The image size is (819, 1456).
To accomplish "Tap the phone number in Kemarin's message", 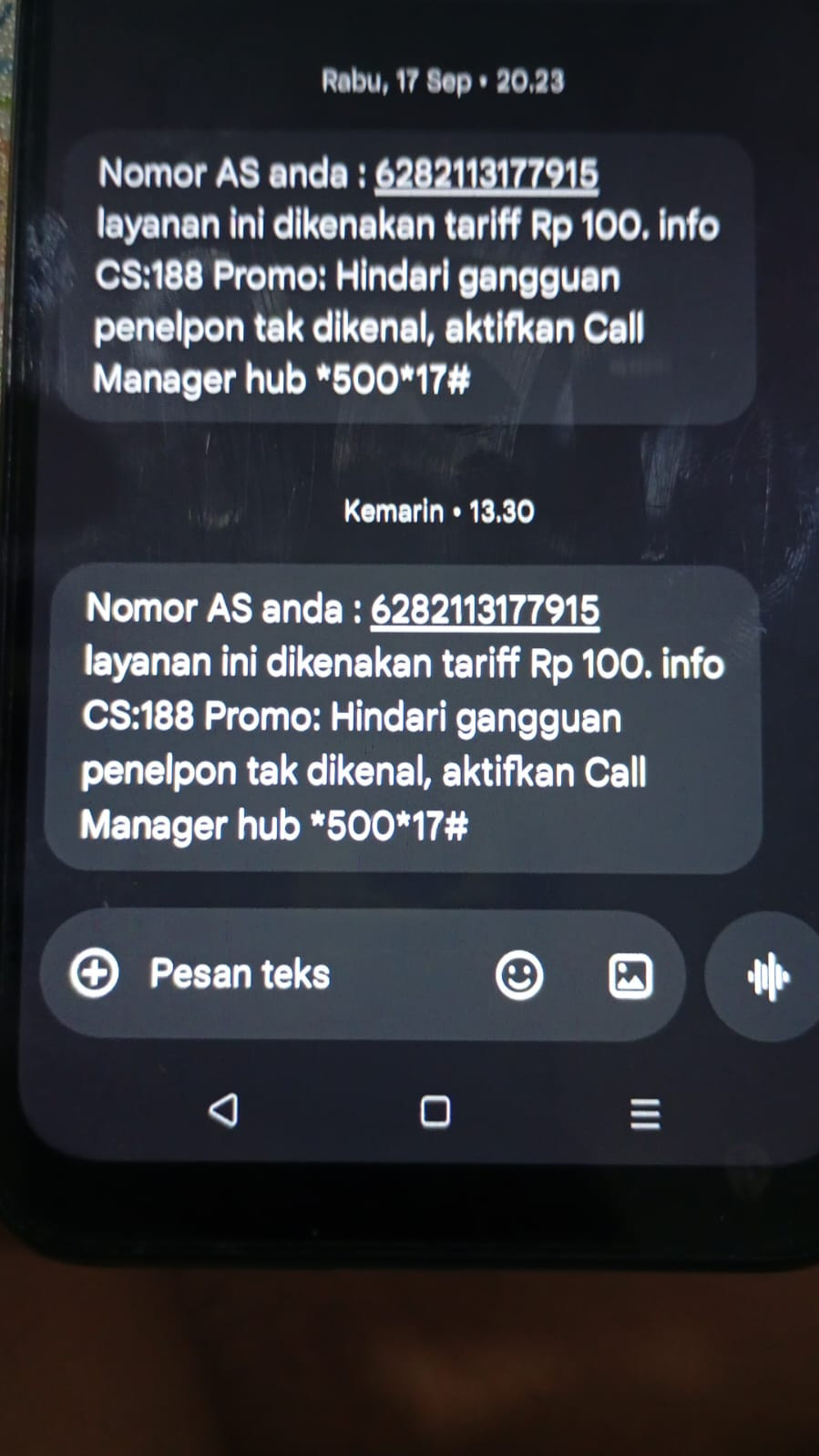I will coord(485,609).
